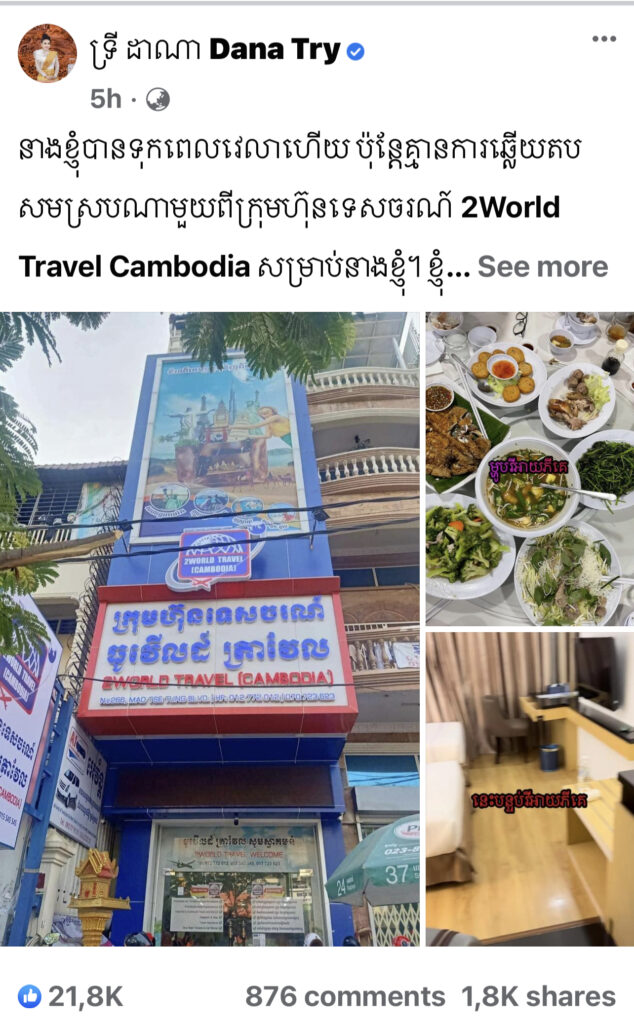Open the food dishes photo
The height and width of the screenshot is (1024, 634).
pyautogui.click(x=529, y=465)
